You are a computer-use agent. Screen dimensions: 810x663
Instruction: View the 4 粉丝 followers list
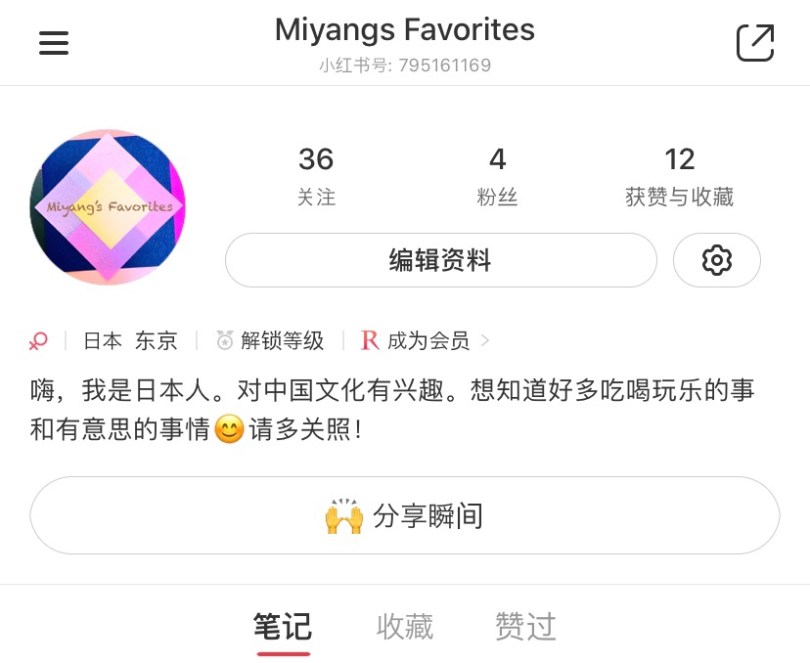[x=497, y=175]
